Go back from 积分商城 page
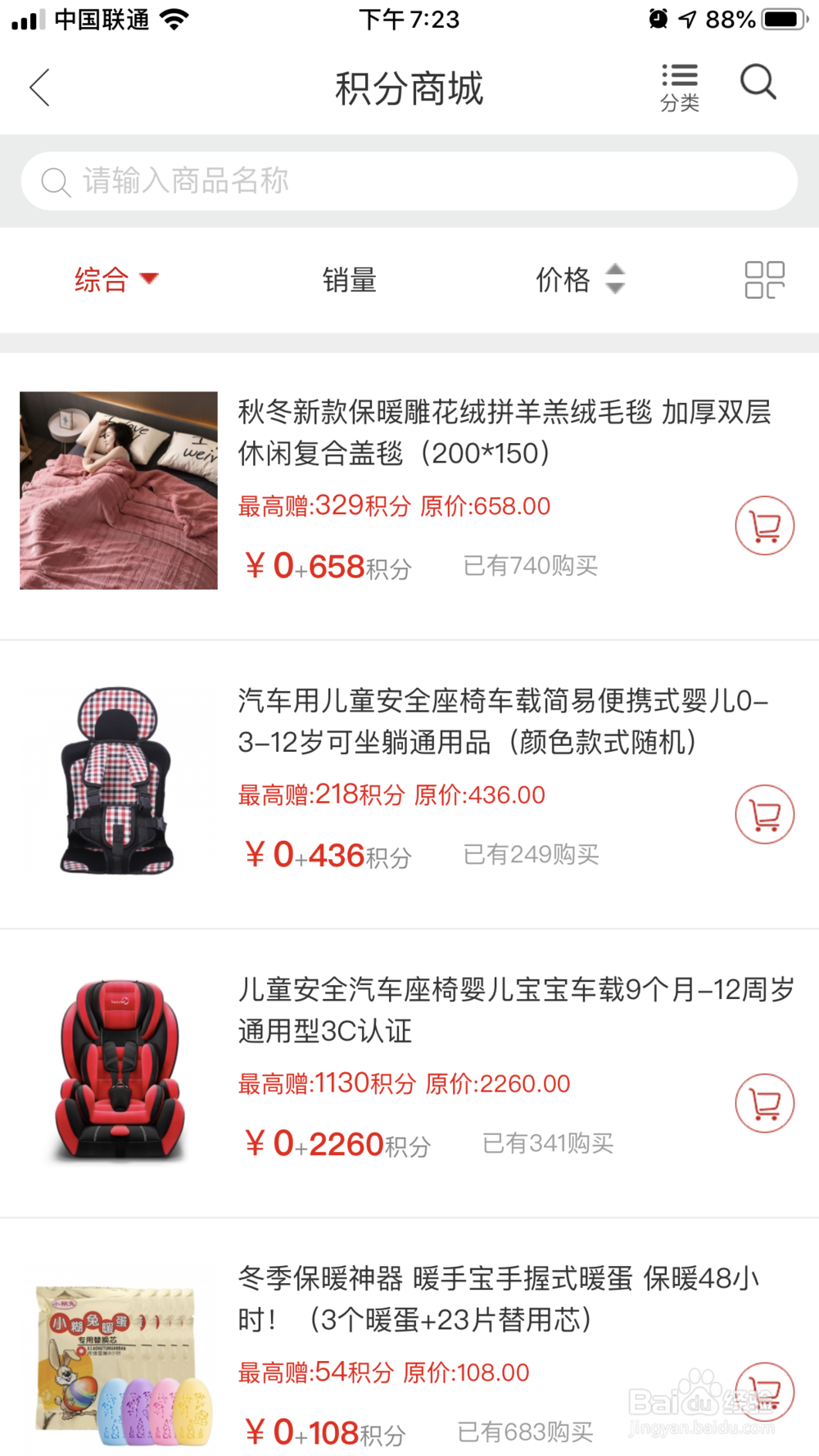The image size is (819, 1456). pos(39,88)
